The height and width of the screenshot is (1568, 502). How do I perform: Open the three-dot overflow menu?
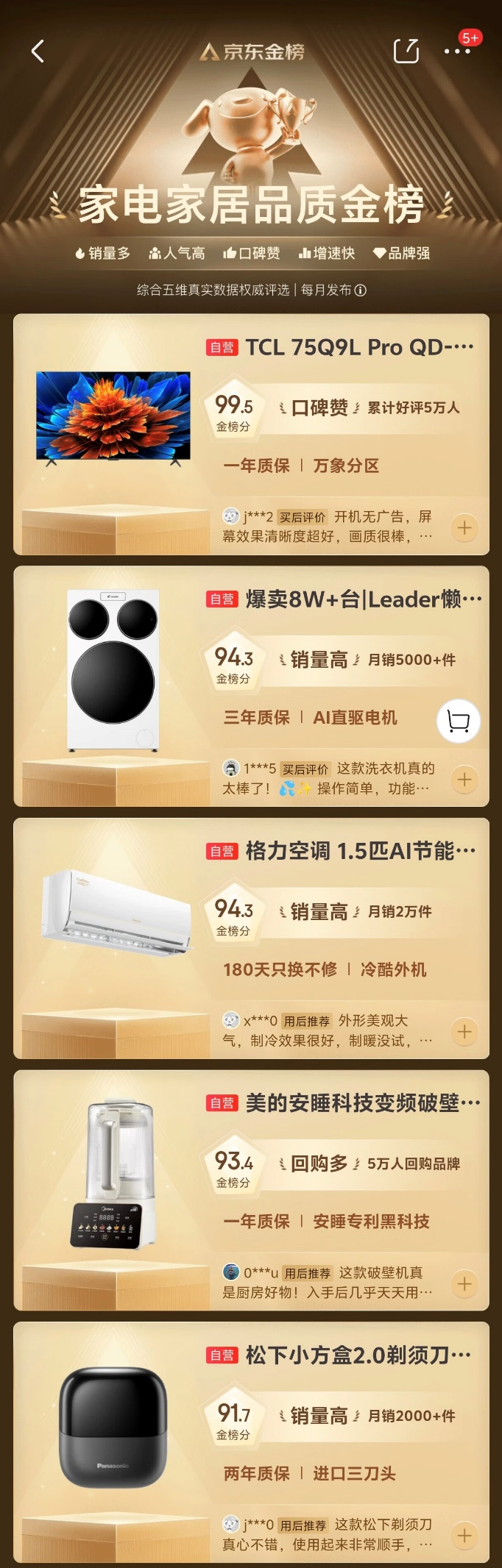click(x=457, y=51)
